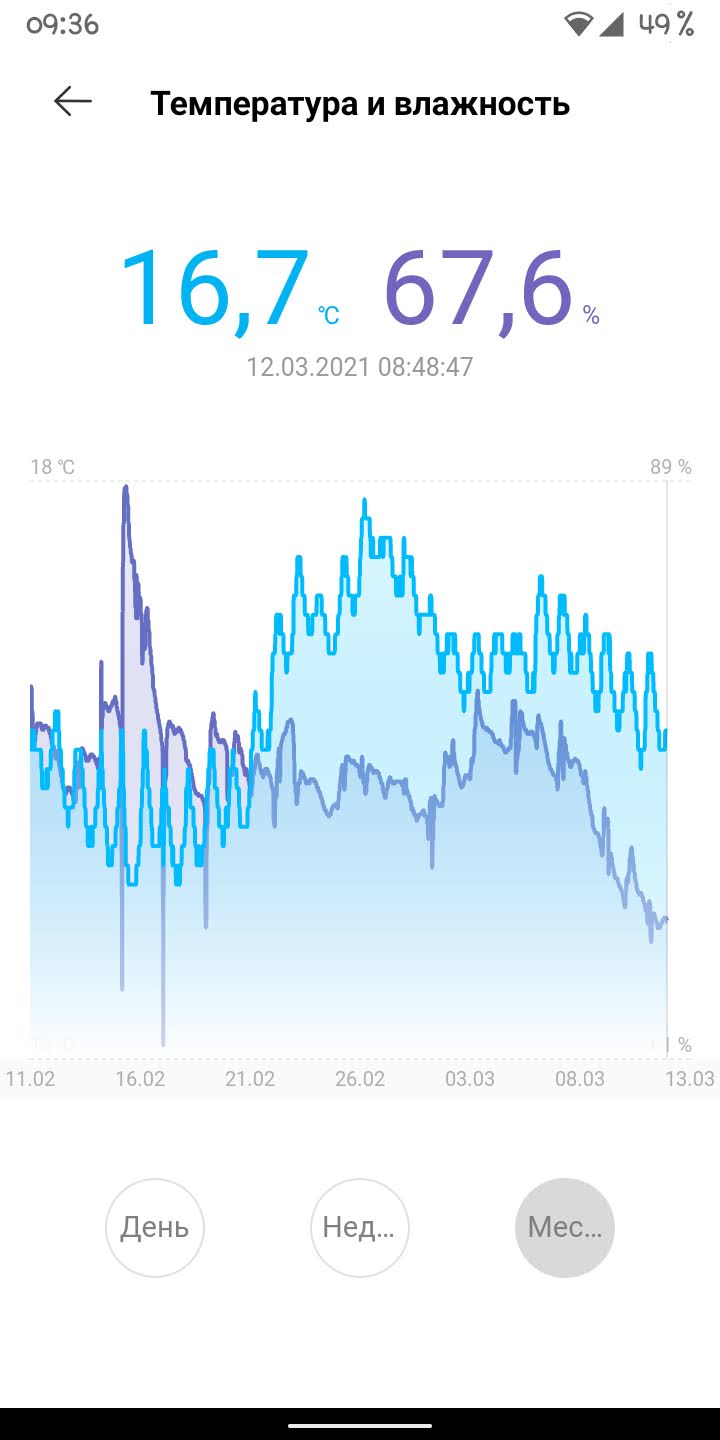
Task: Go back using the arrow icon
Action: pos(73,101)
